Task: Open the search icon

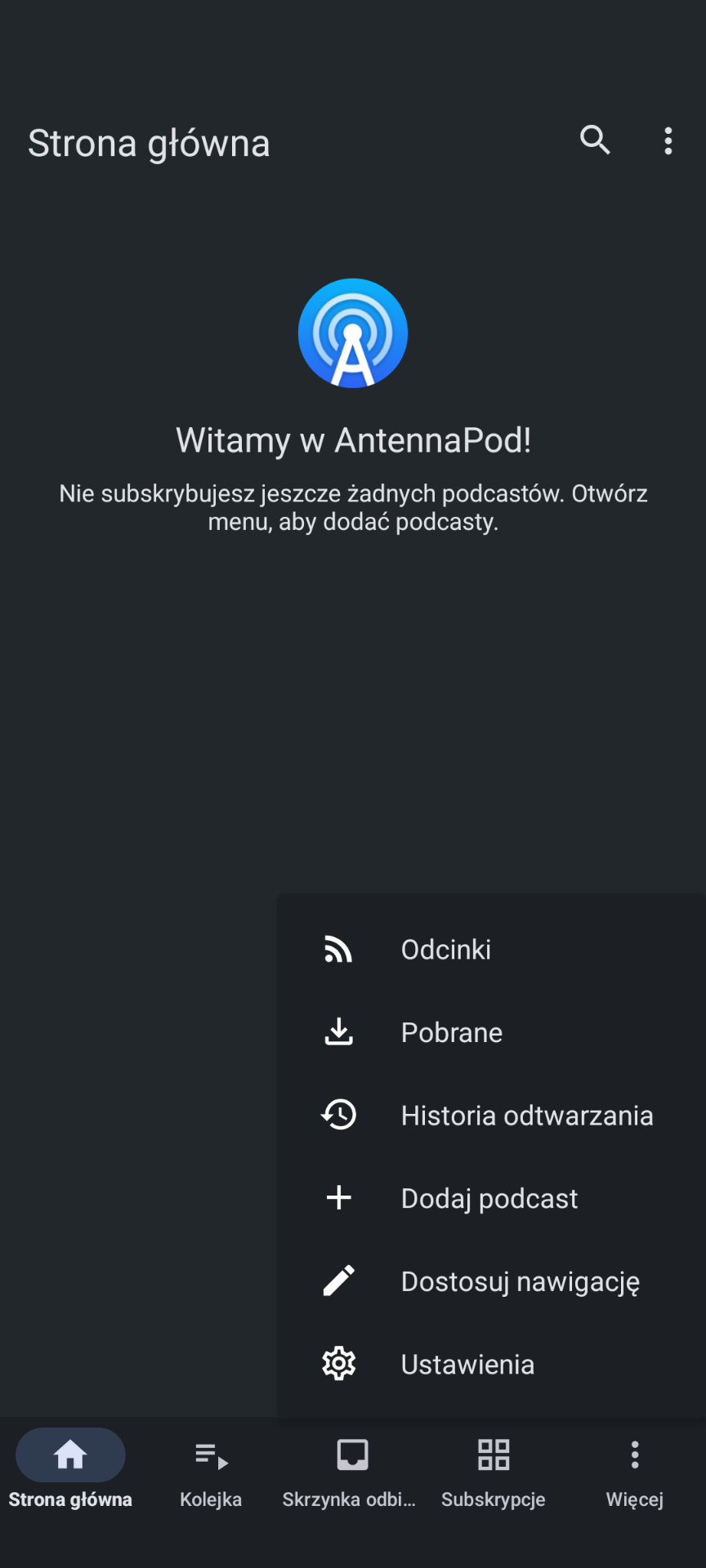Action: (x=595, y=140)
